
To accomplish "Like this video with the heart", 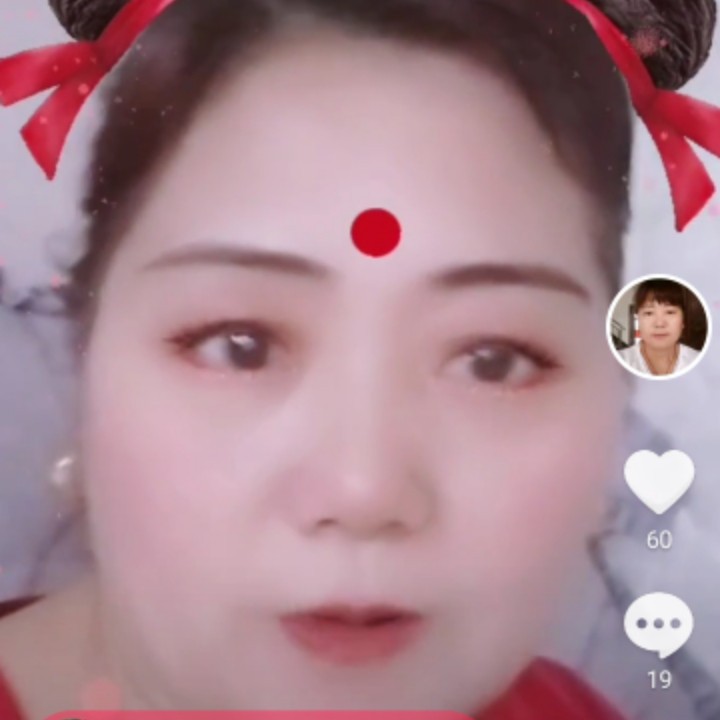I will point(659,481).
